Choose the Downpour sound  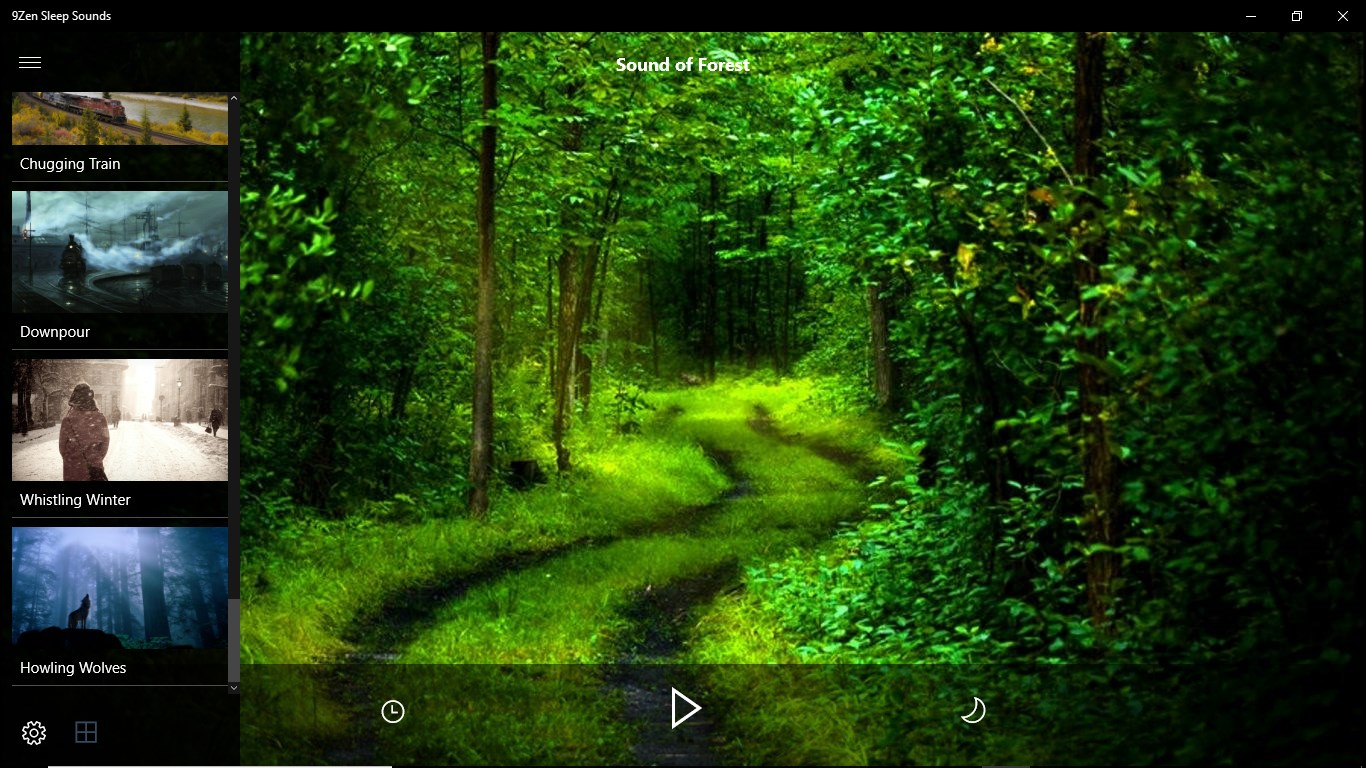[x=120, y=267]
